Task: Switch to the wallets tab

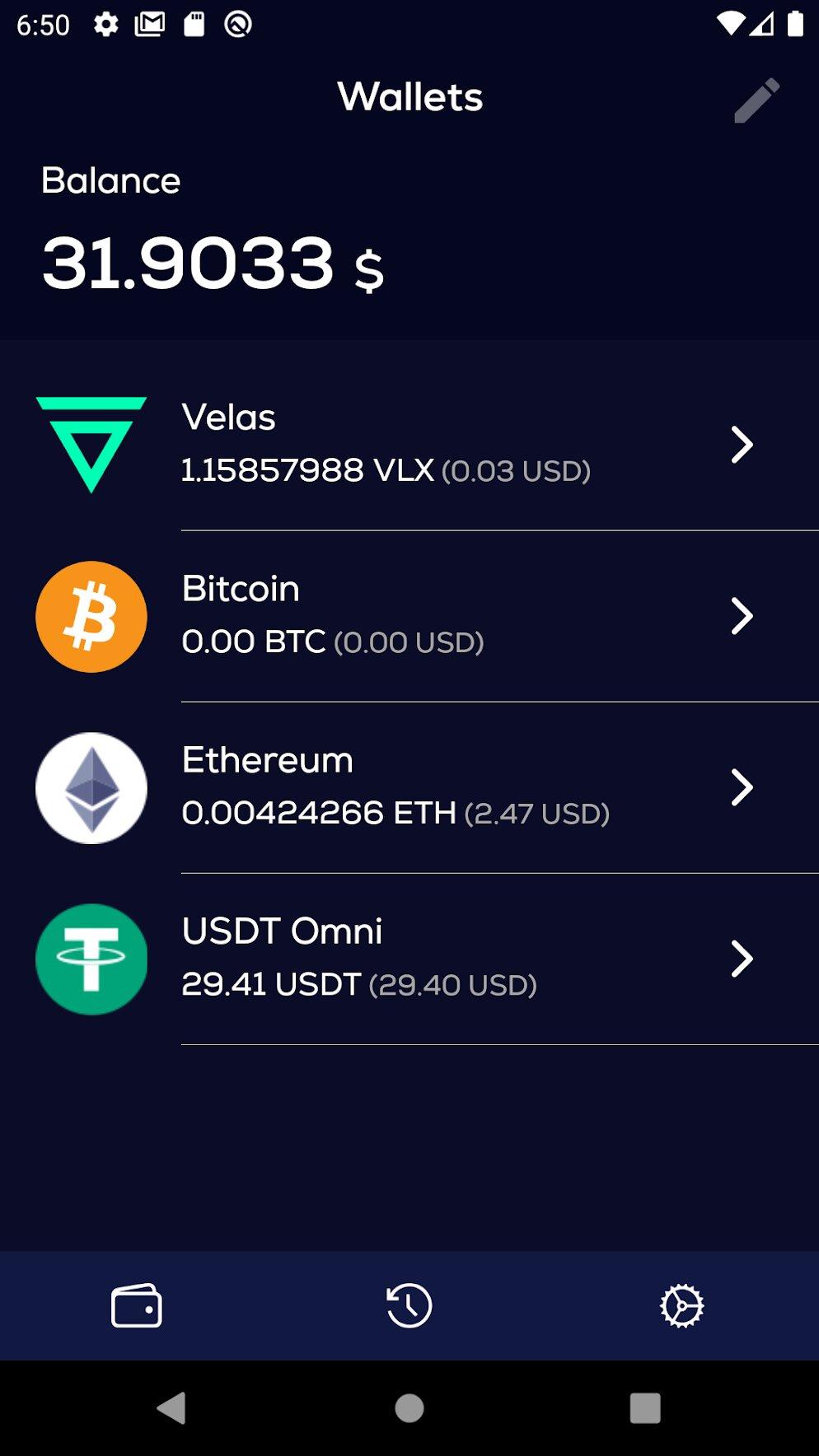Action: tap(137, 1306)
